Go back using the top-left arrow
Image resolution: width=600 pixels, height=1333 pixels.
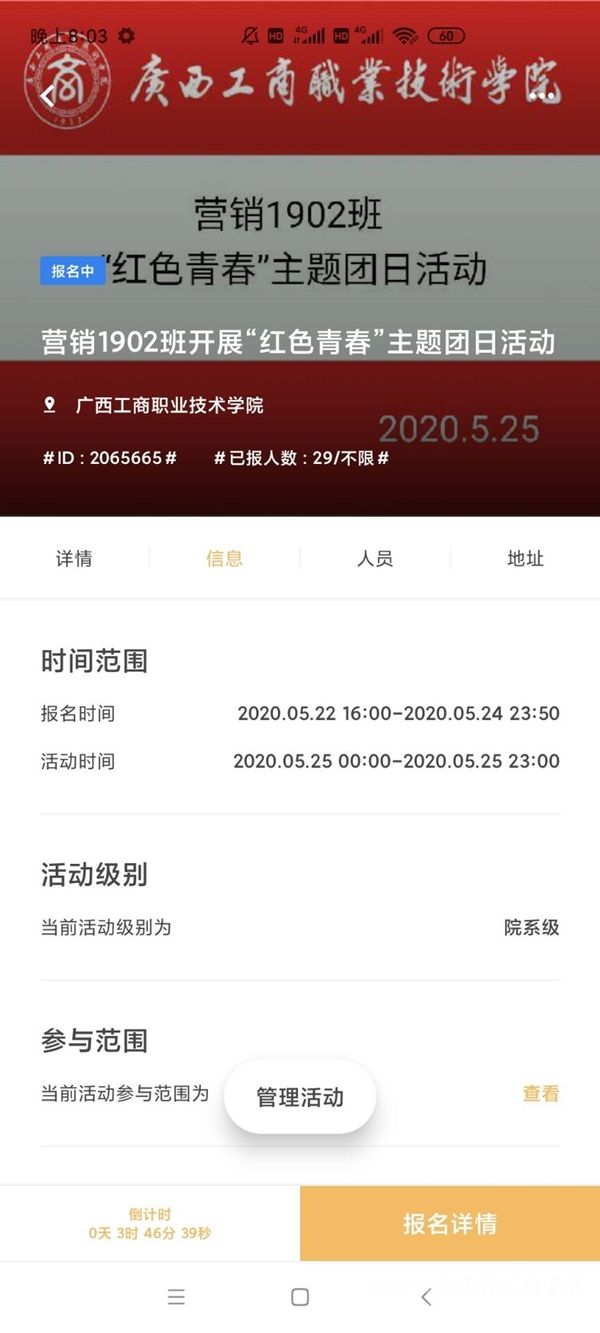(x=47, y=96)
